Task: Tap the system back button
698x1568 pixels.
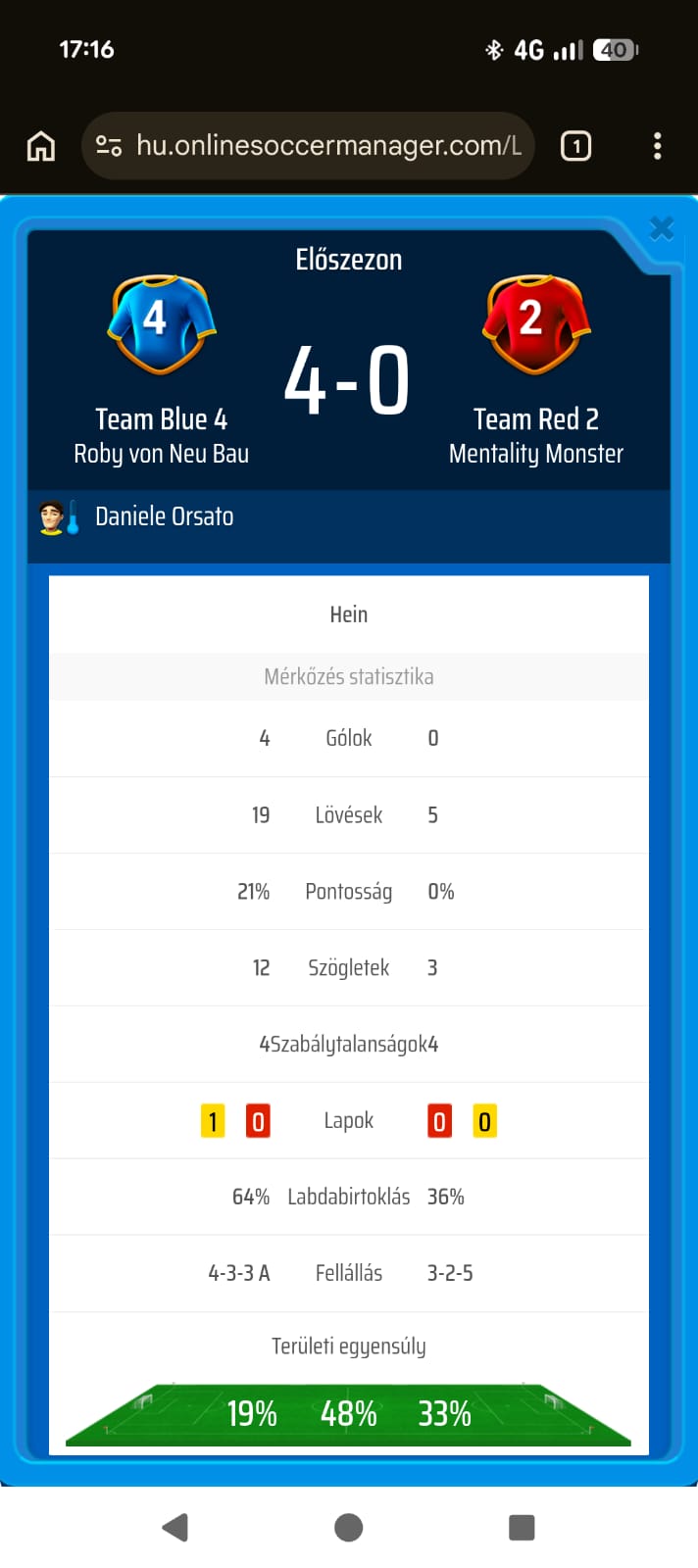Action: [175, 1527]
